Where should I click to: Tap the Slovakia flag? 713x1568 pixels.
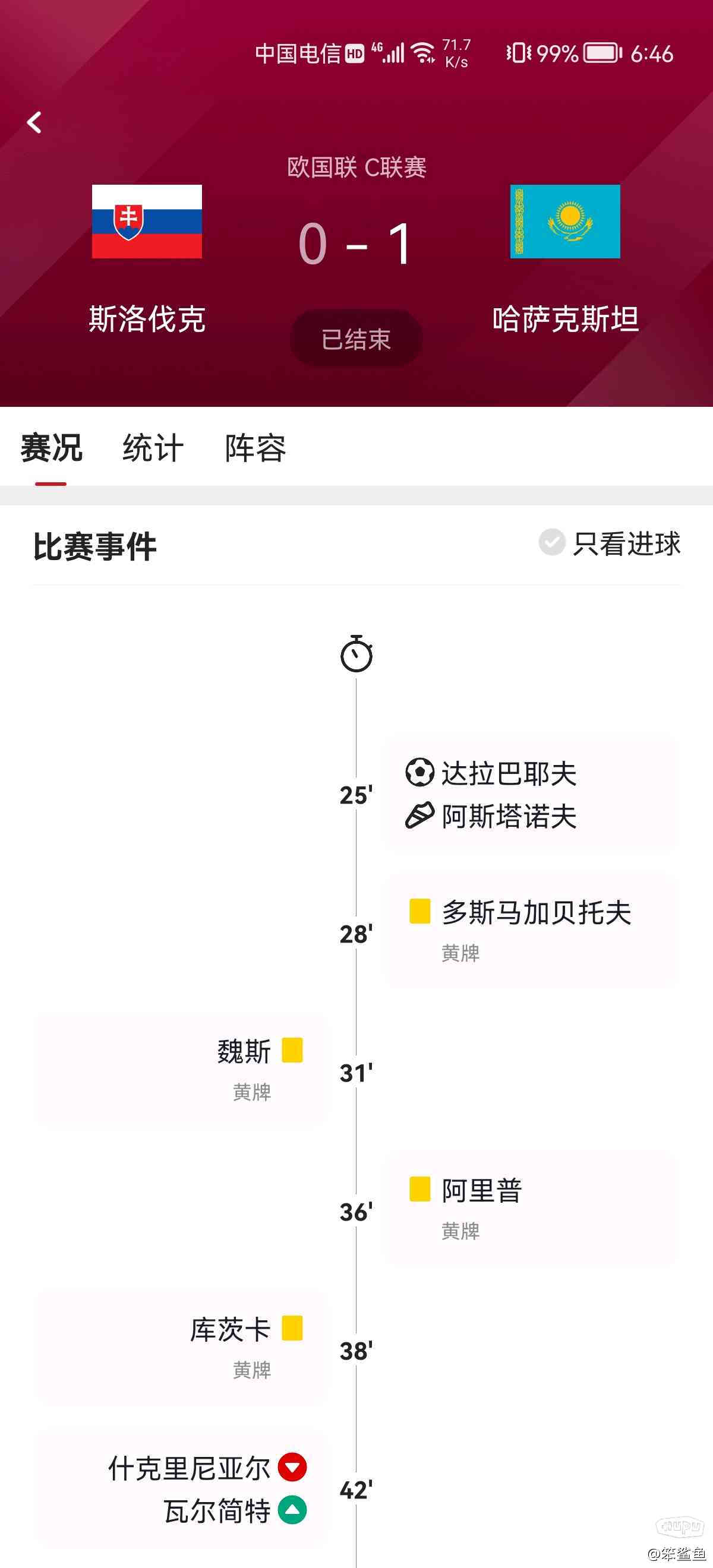point(147,222)
